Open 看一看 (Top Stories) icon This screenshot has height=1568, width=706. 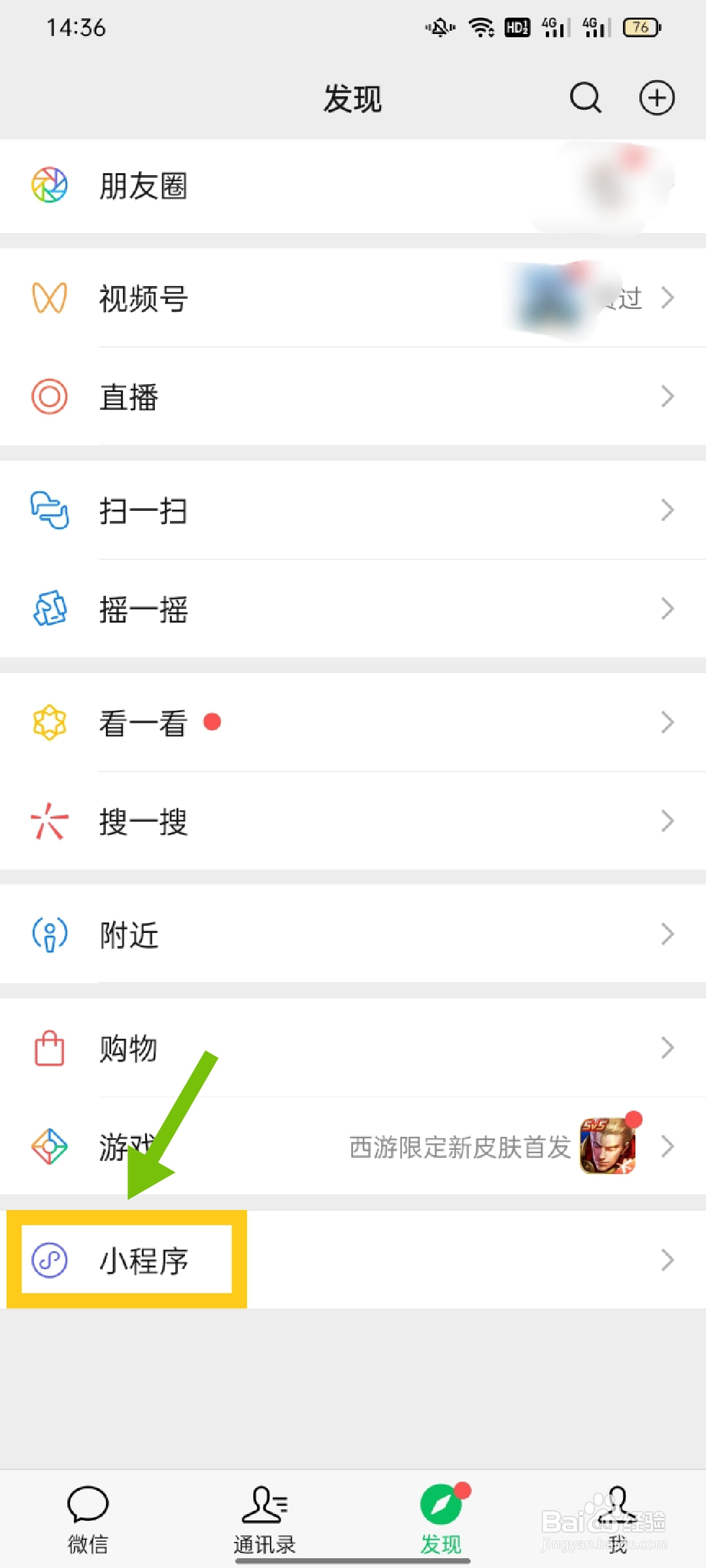50,722
